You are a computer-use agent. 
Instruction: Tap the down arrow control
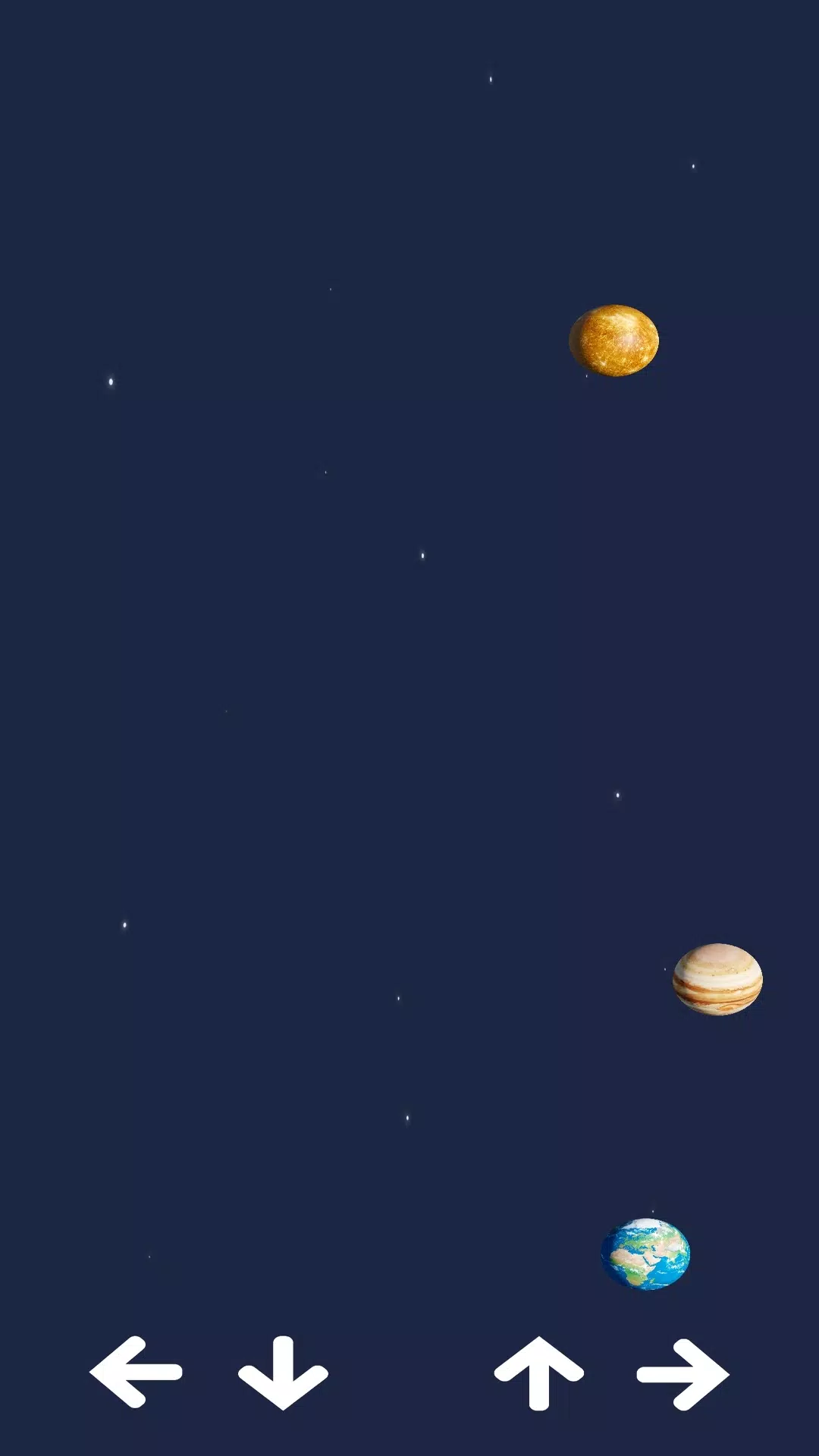point(283,1373)
